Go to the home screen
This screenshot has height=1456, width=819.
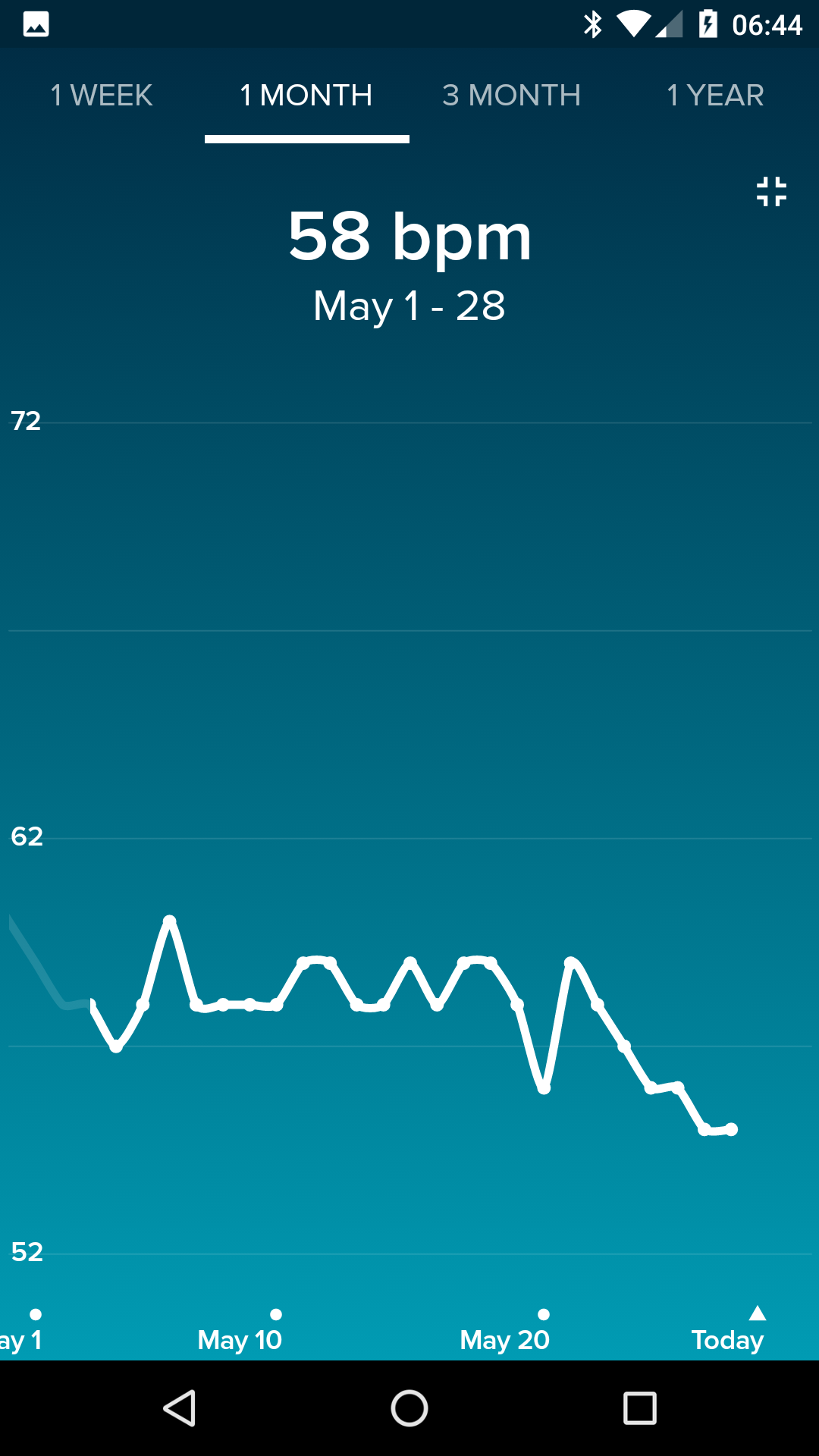click(x=409, y=1408)
